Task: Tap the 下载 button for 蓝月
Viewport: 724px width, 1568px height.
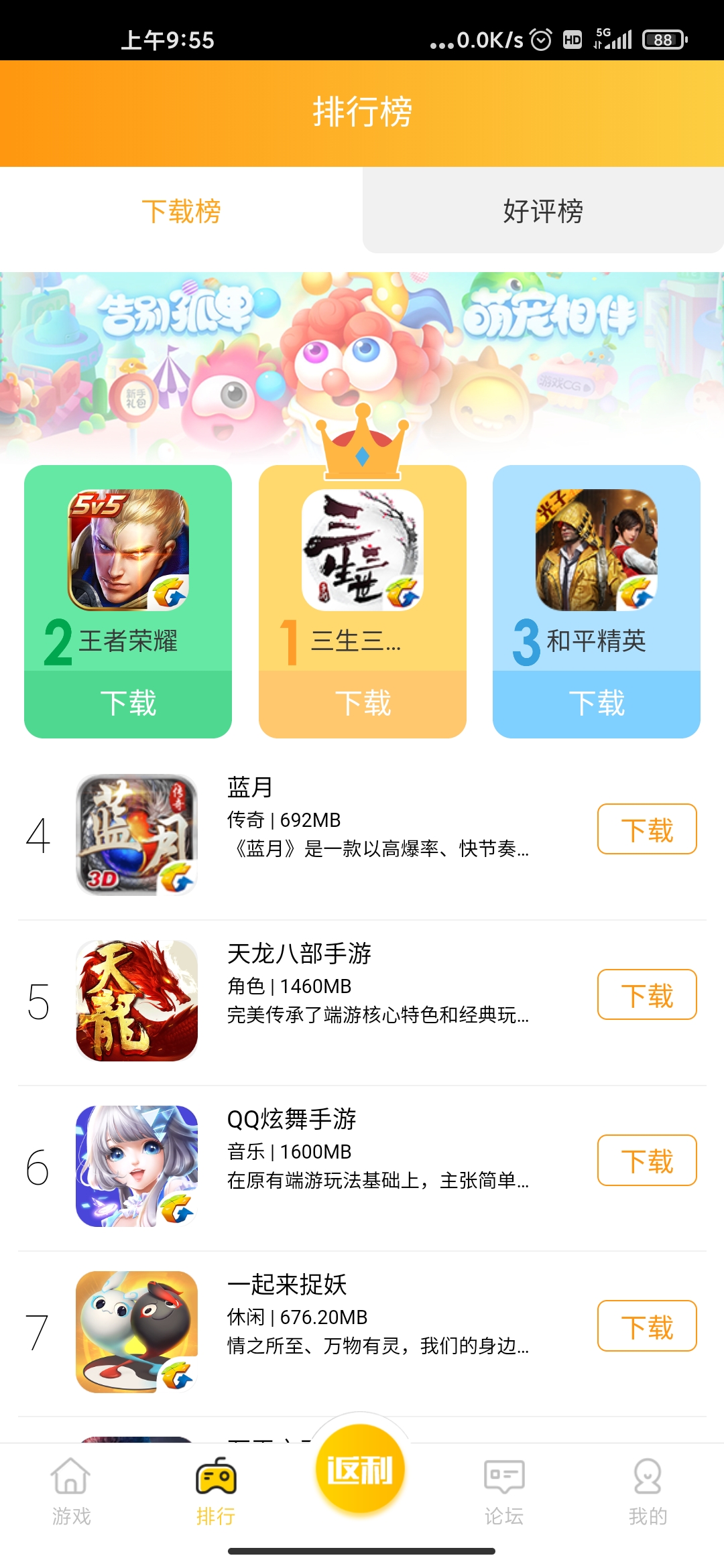Action: [x=647, y=830]
